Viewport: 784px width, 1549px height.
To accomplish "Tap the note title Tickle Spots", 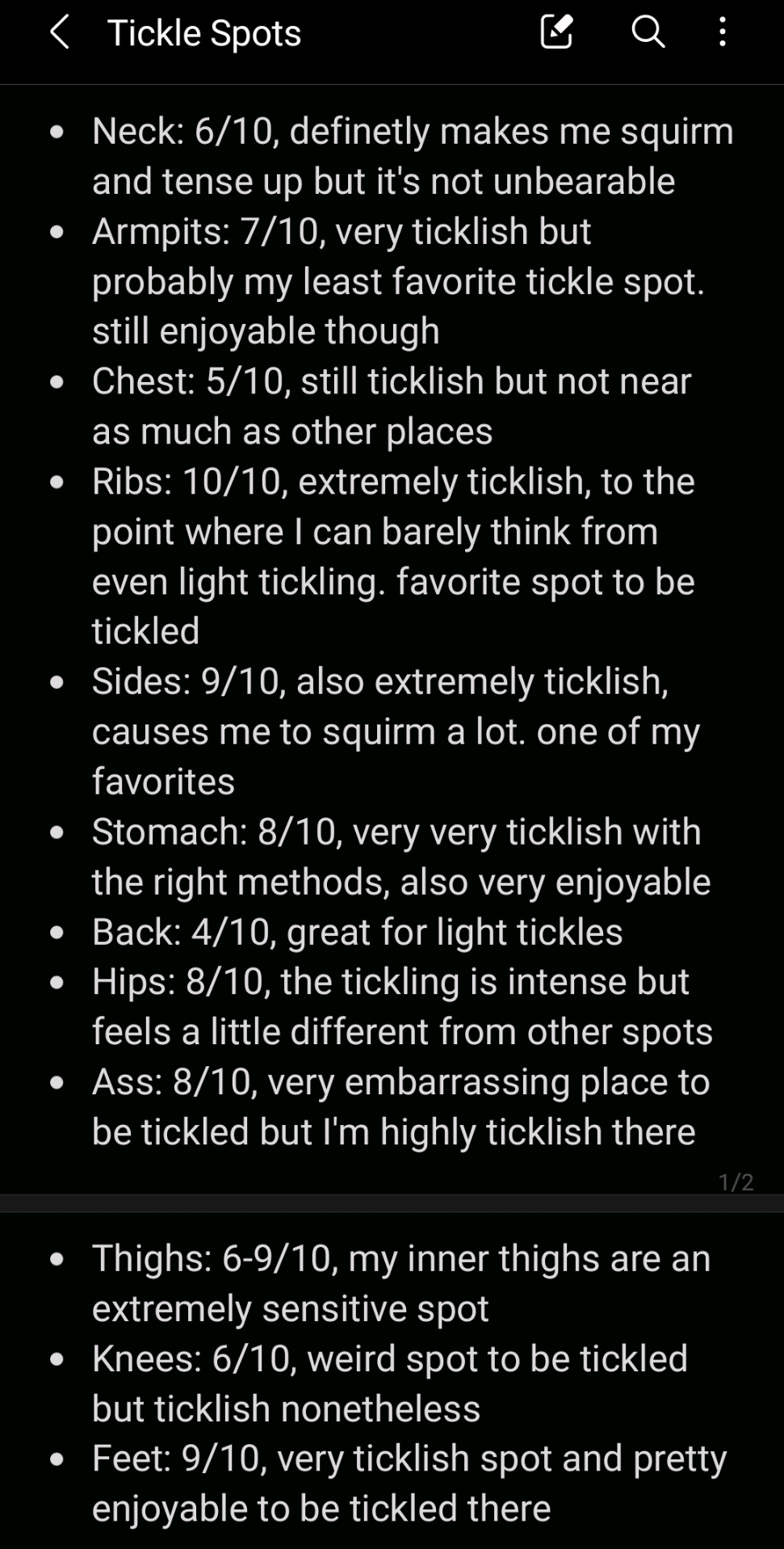I will tap(203, 32).
